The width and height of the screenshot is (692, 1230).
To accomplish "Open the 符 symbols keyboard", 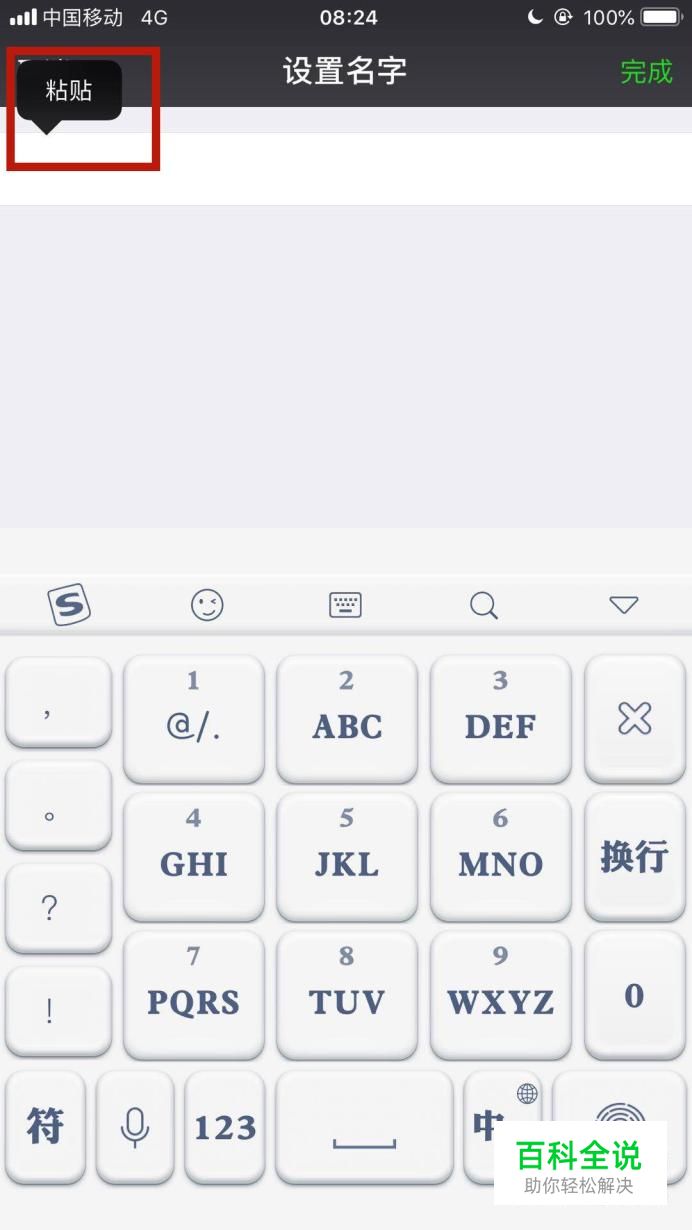I will click(x=45, y=1126).
